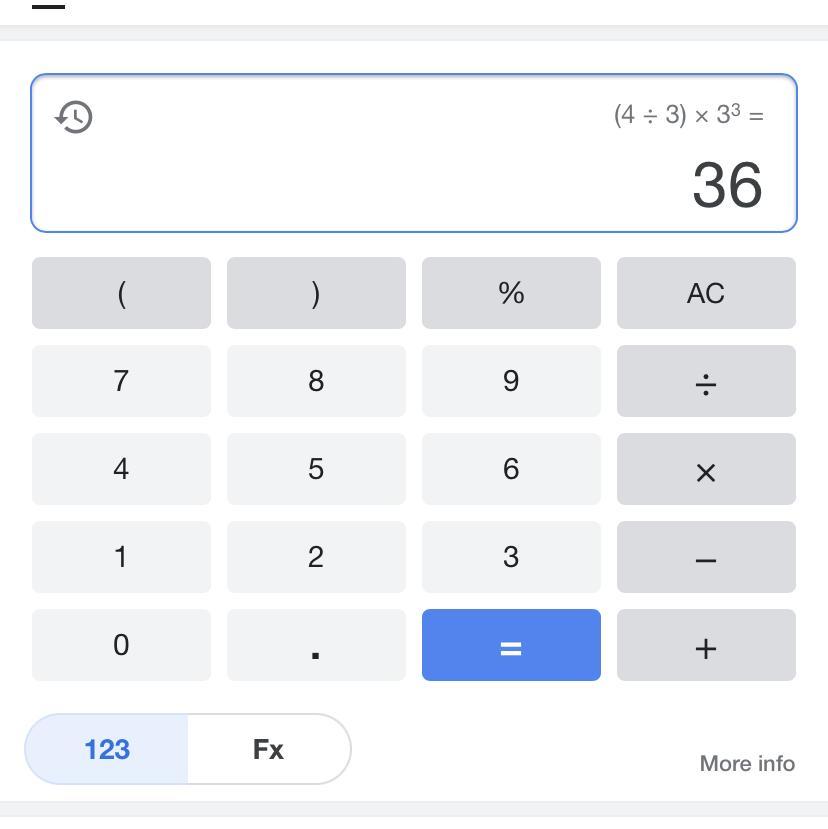The height and width of the screenshot is (829, 828).
Task: Tap the percent key
Action: tap(511, 293)
